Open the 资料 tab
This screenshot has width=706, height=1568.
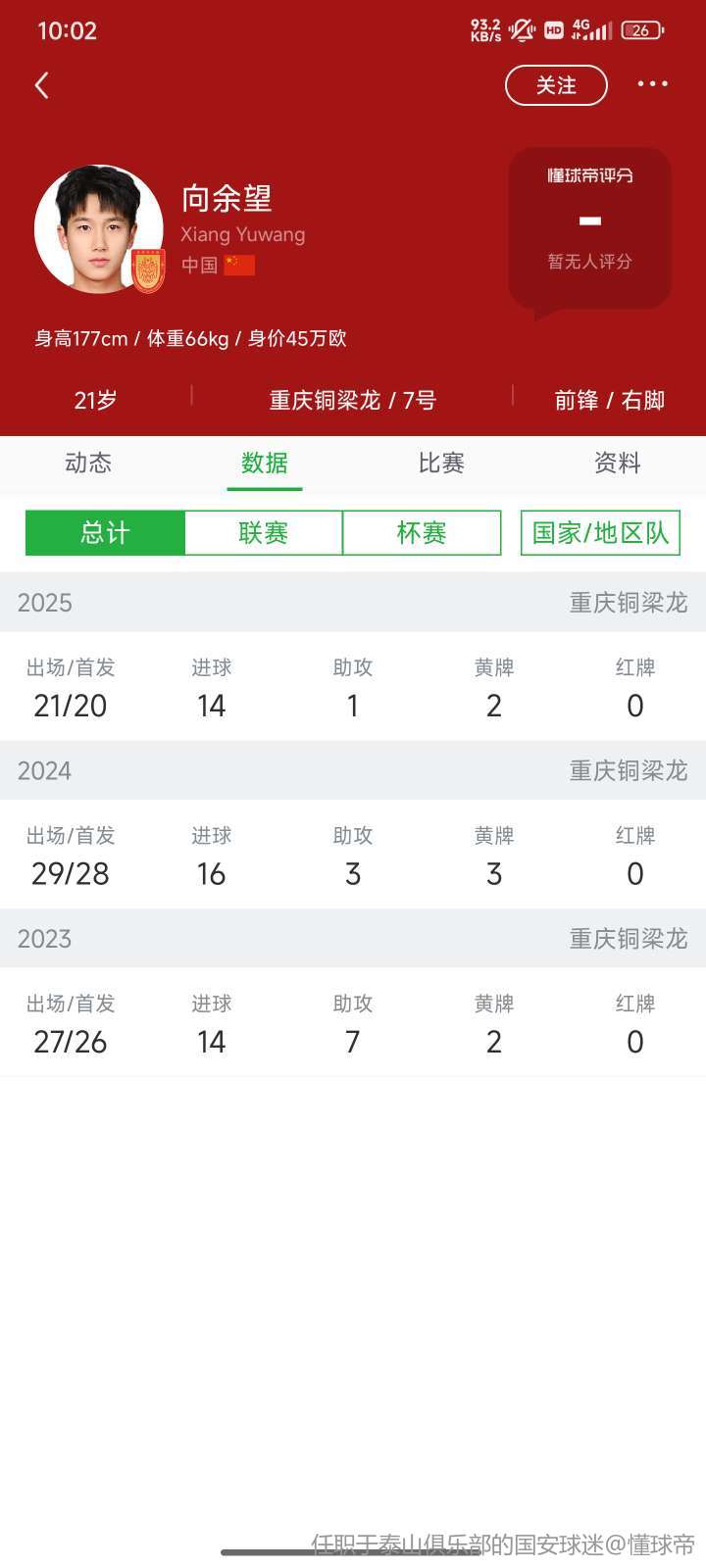[x=618, y=463]
